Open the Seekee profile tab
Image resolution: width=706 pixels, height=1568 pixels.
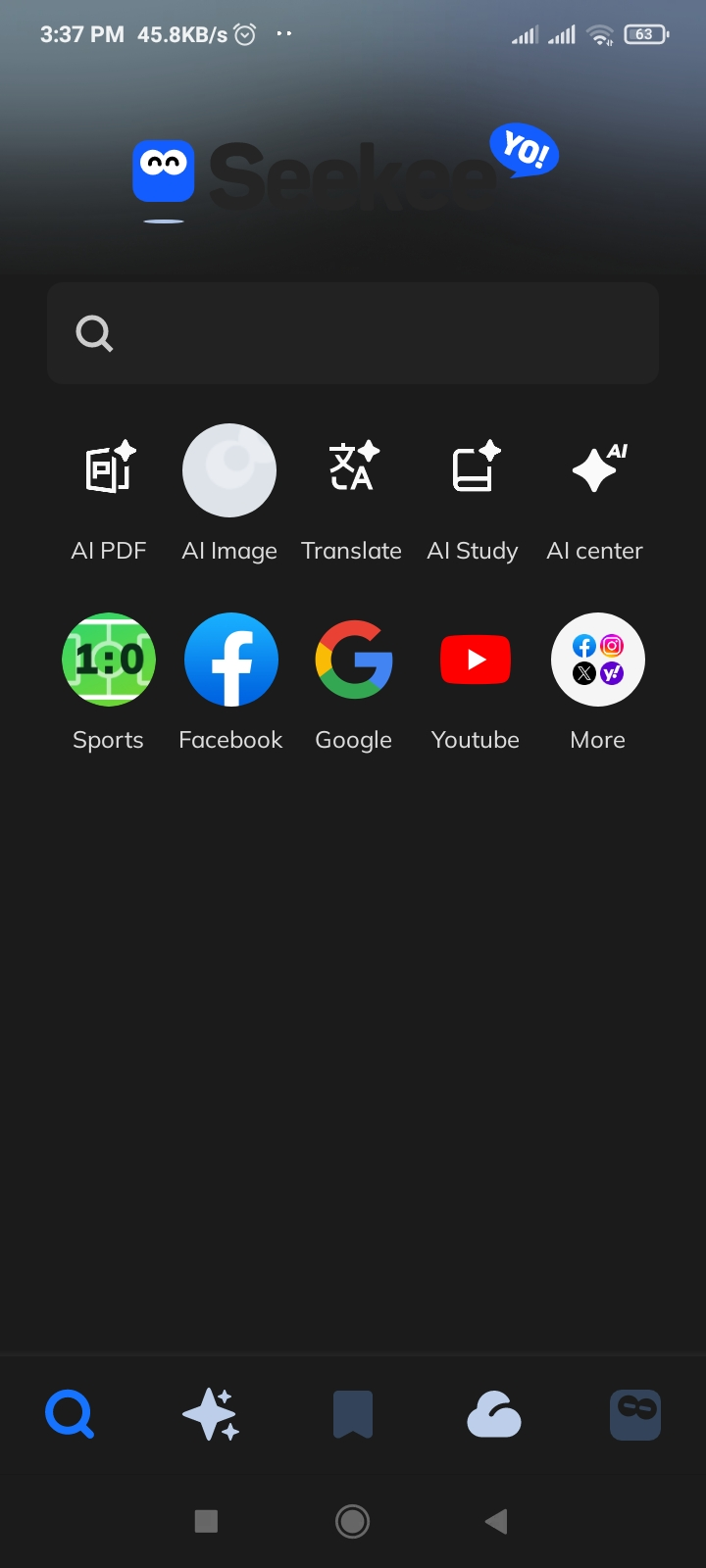pyautogui.click(x=634, y=1414)
